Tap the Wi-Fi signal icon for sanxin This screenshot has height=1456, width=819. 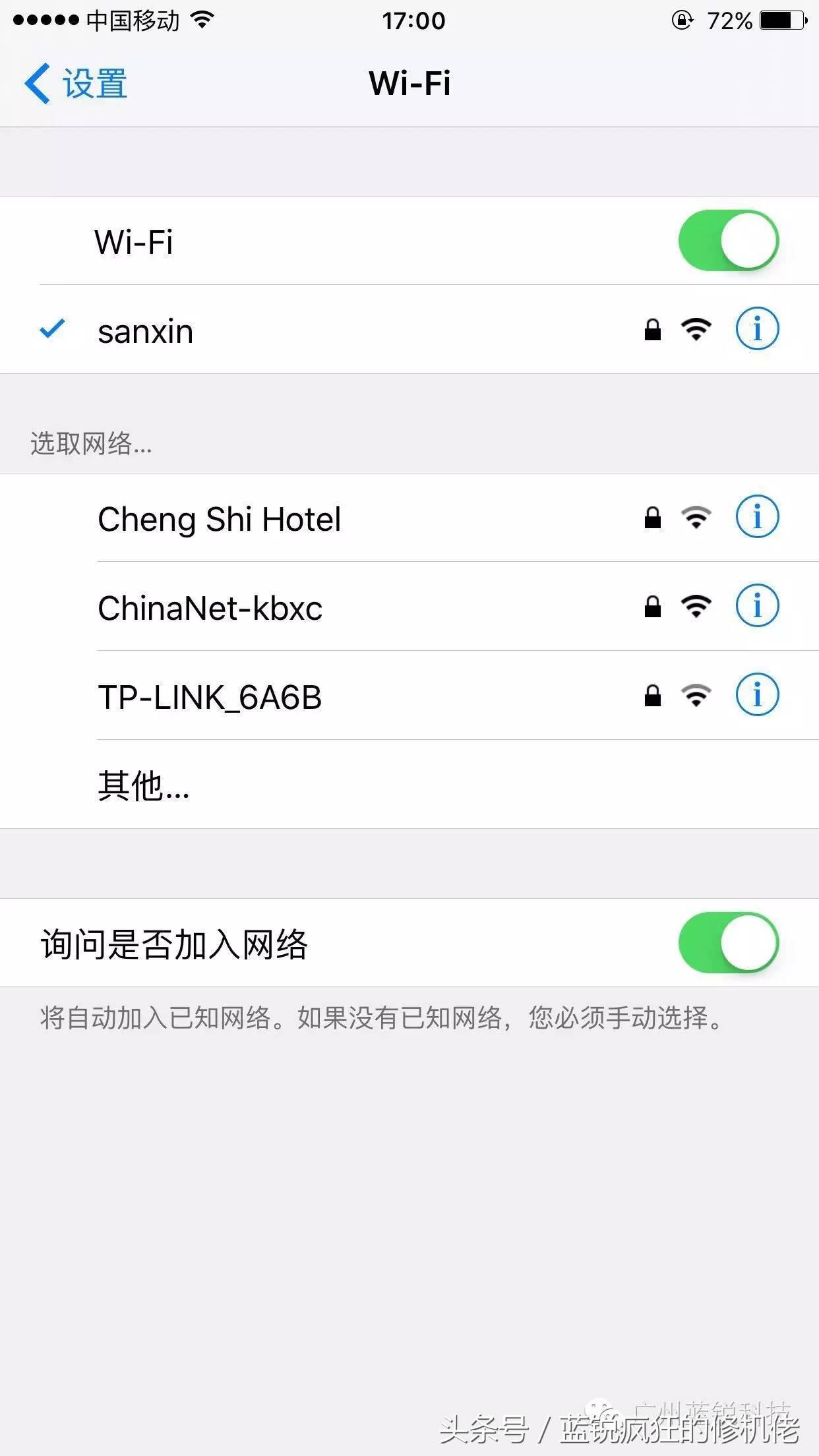[696, 328]
